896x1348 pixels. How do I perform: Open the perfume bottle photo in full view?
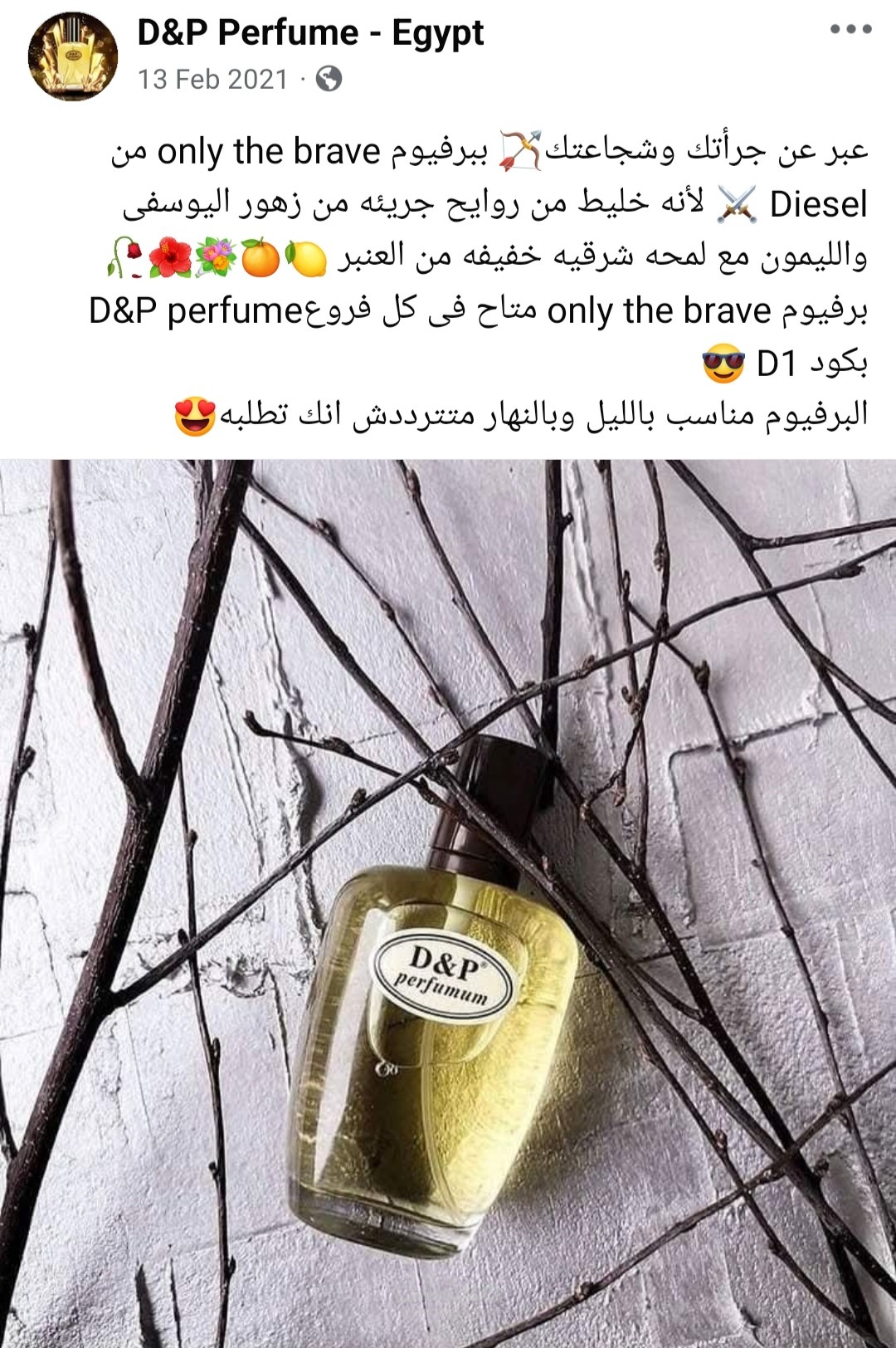(448, 903)
